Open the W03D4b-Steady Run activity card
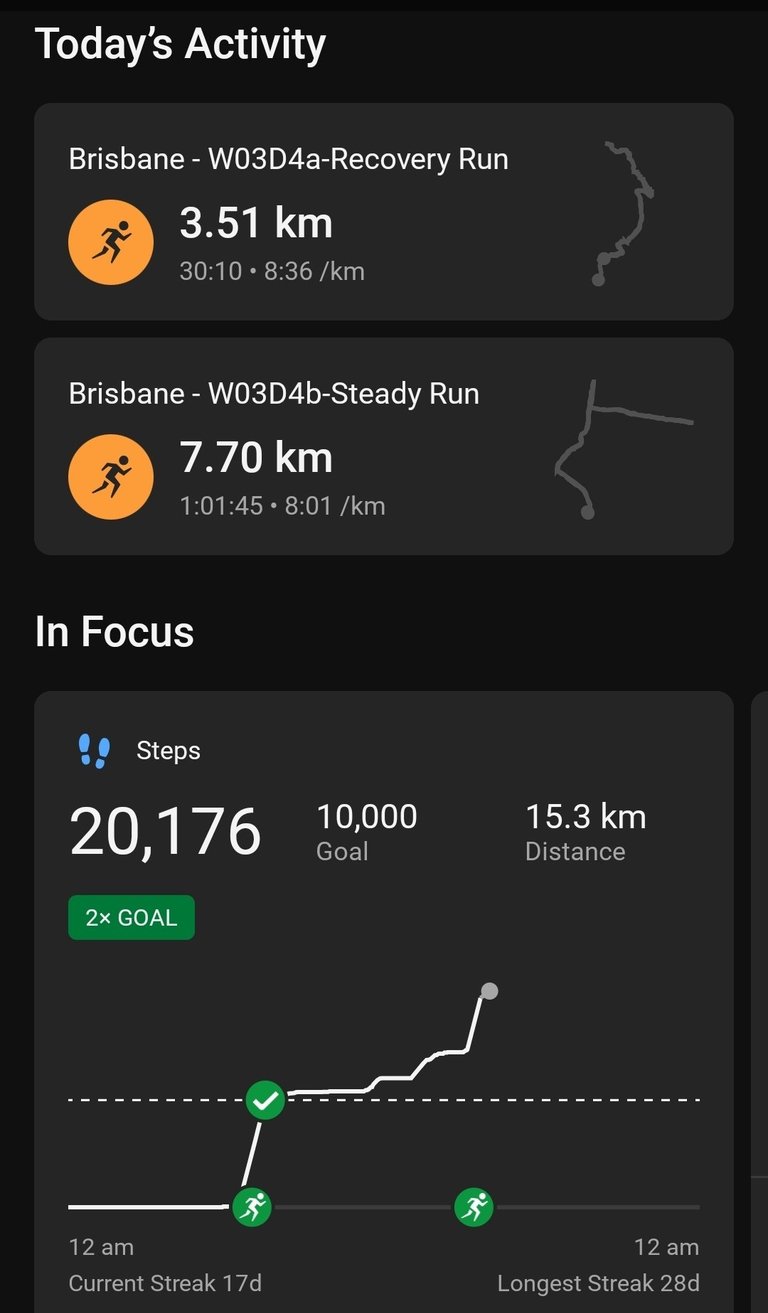This screenshot has height=1313, width=768. pos(383,446)
